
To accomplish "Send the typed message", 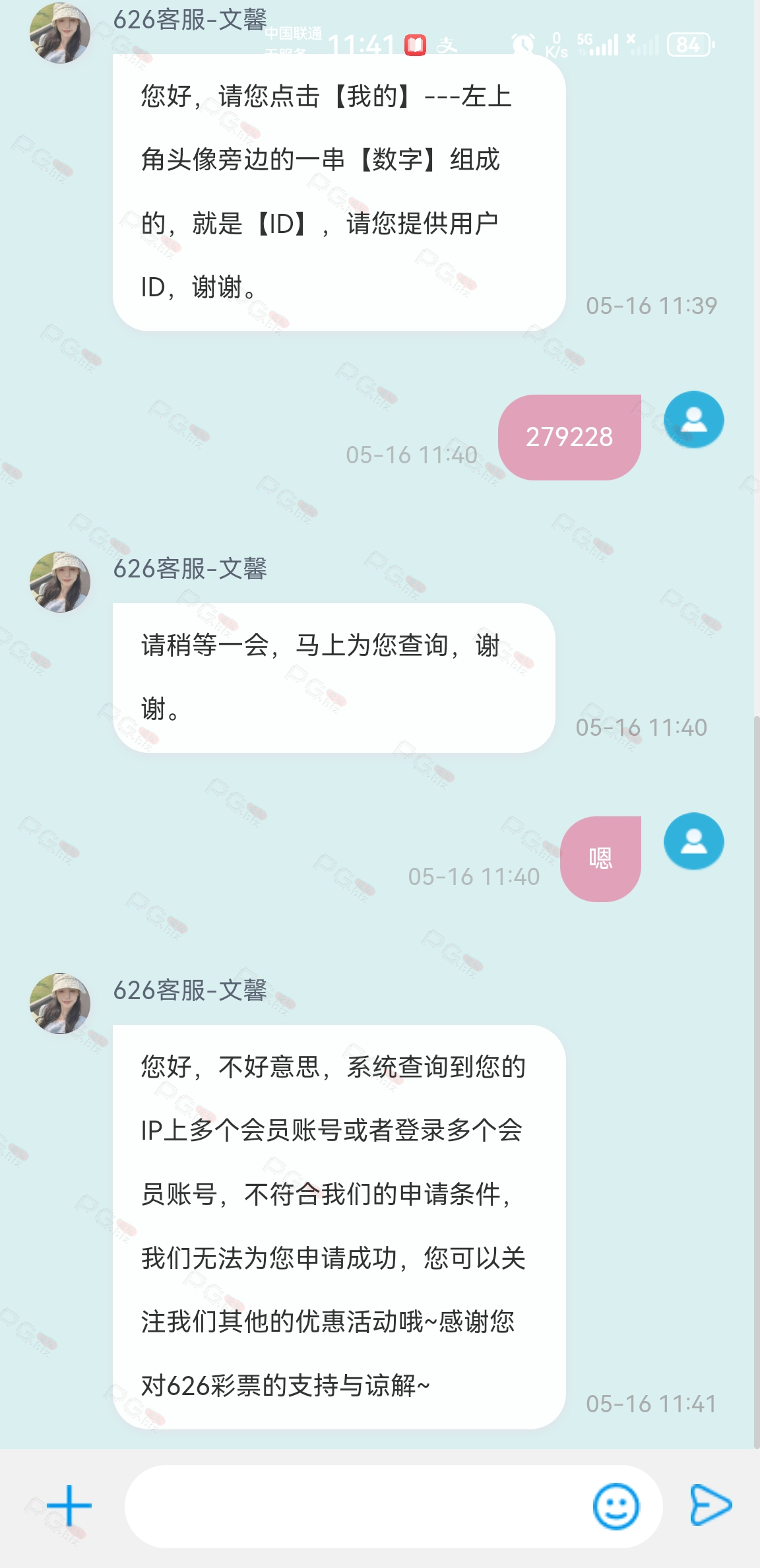I will (x=710, y=1505).
